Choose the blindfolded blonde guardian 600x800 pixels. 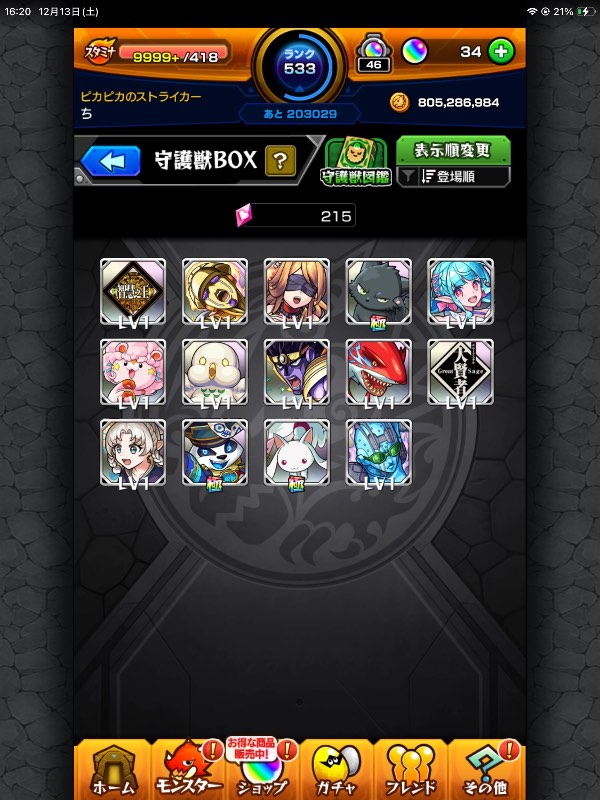pos(297,291)
